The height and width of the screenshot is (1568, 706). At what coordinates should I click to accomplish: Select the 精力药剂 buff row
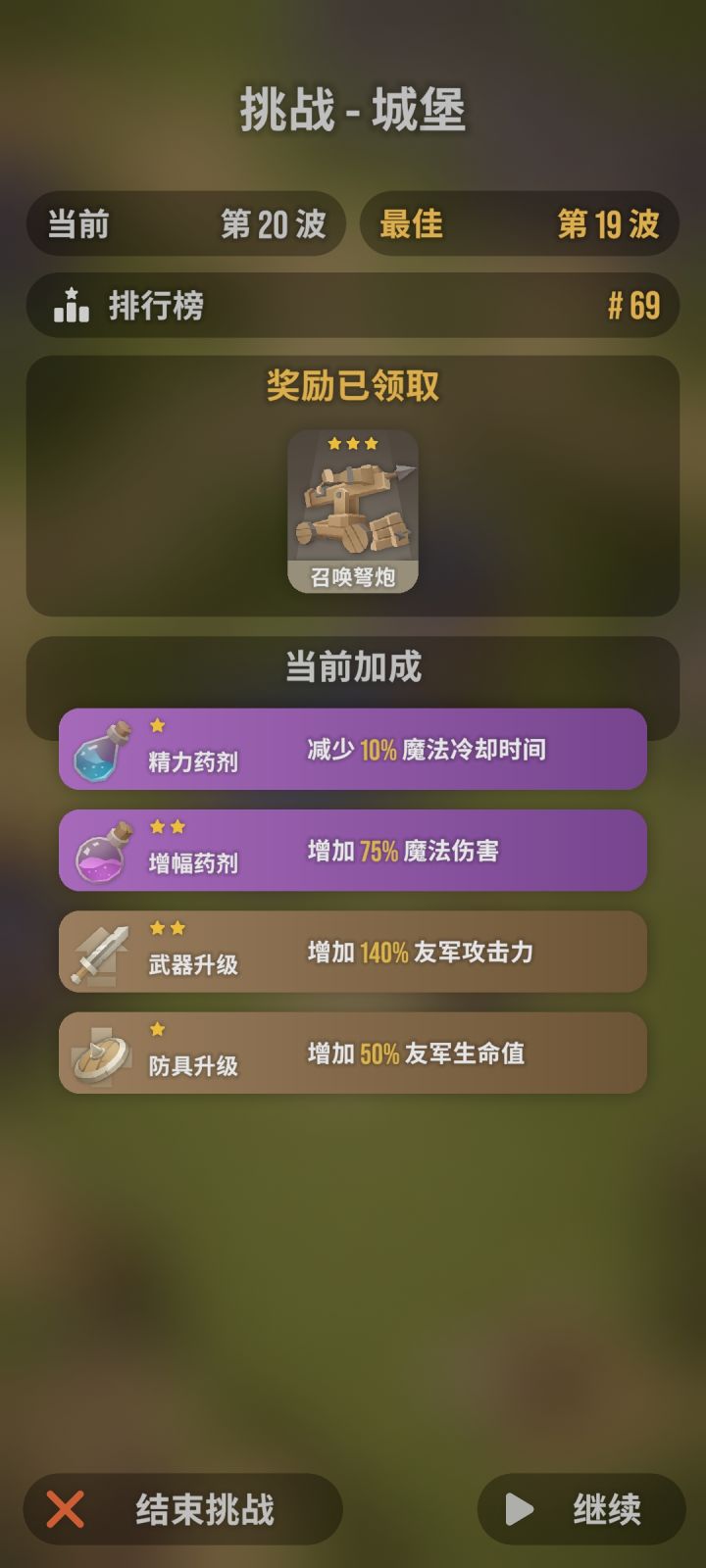[353, 750]
